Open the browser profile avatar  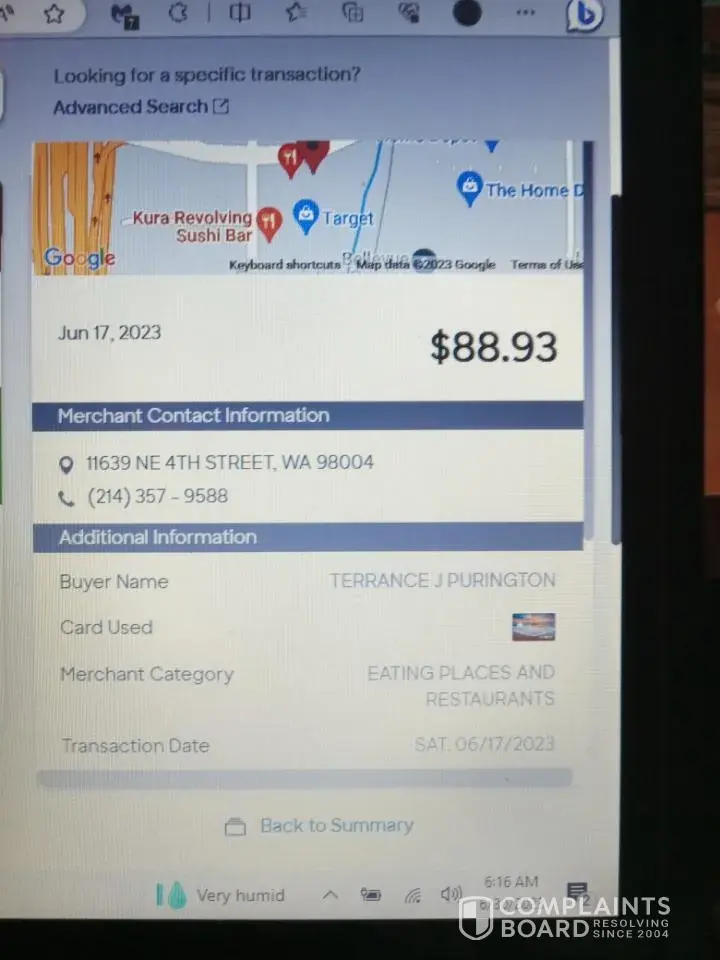(467, 13)
